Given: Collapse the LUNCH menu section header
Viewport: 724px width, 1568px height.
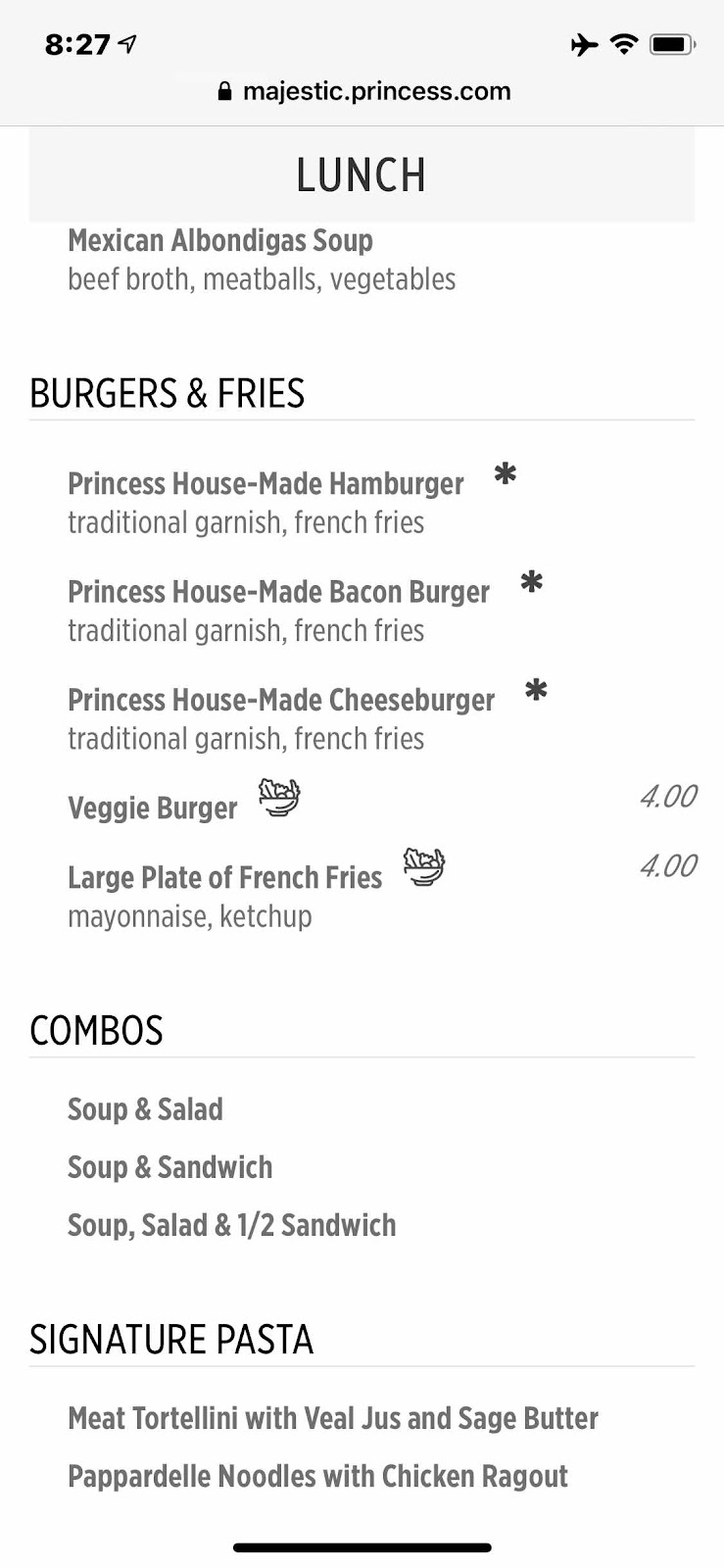Looking at the screenshot, I should (362, 174).
